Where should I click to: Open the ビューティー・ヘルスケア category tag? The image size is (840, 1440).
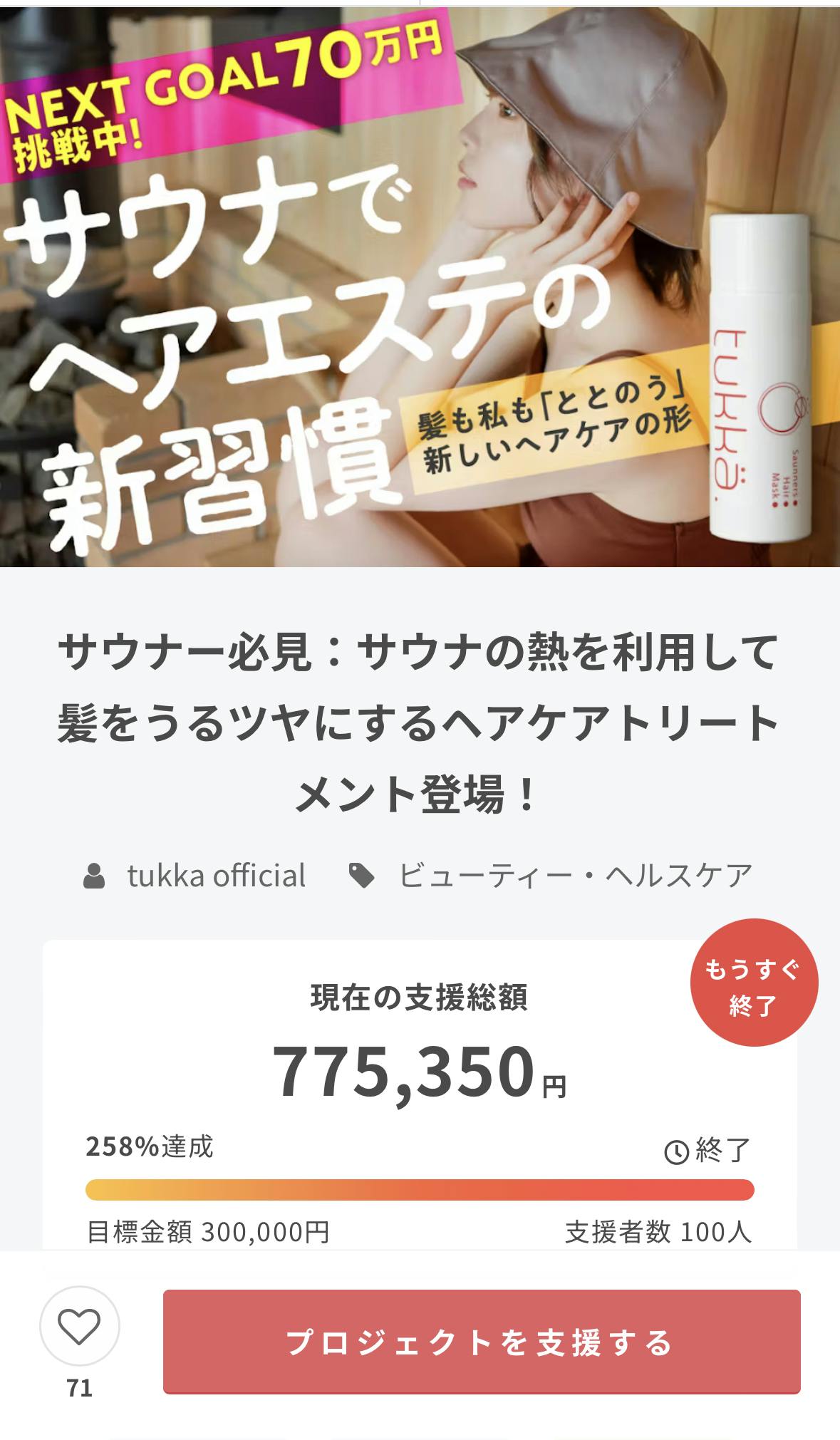[x=574, y=876]
